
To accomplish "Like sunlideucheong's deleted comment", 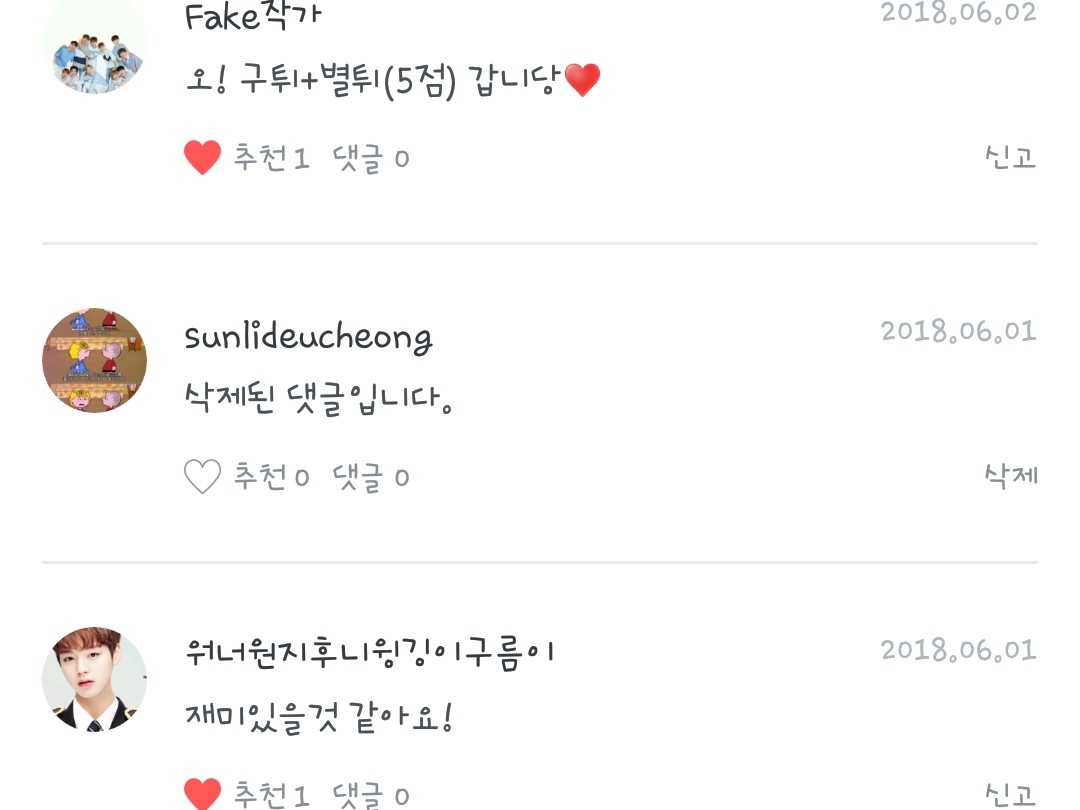I will [x=202, y=477].
